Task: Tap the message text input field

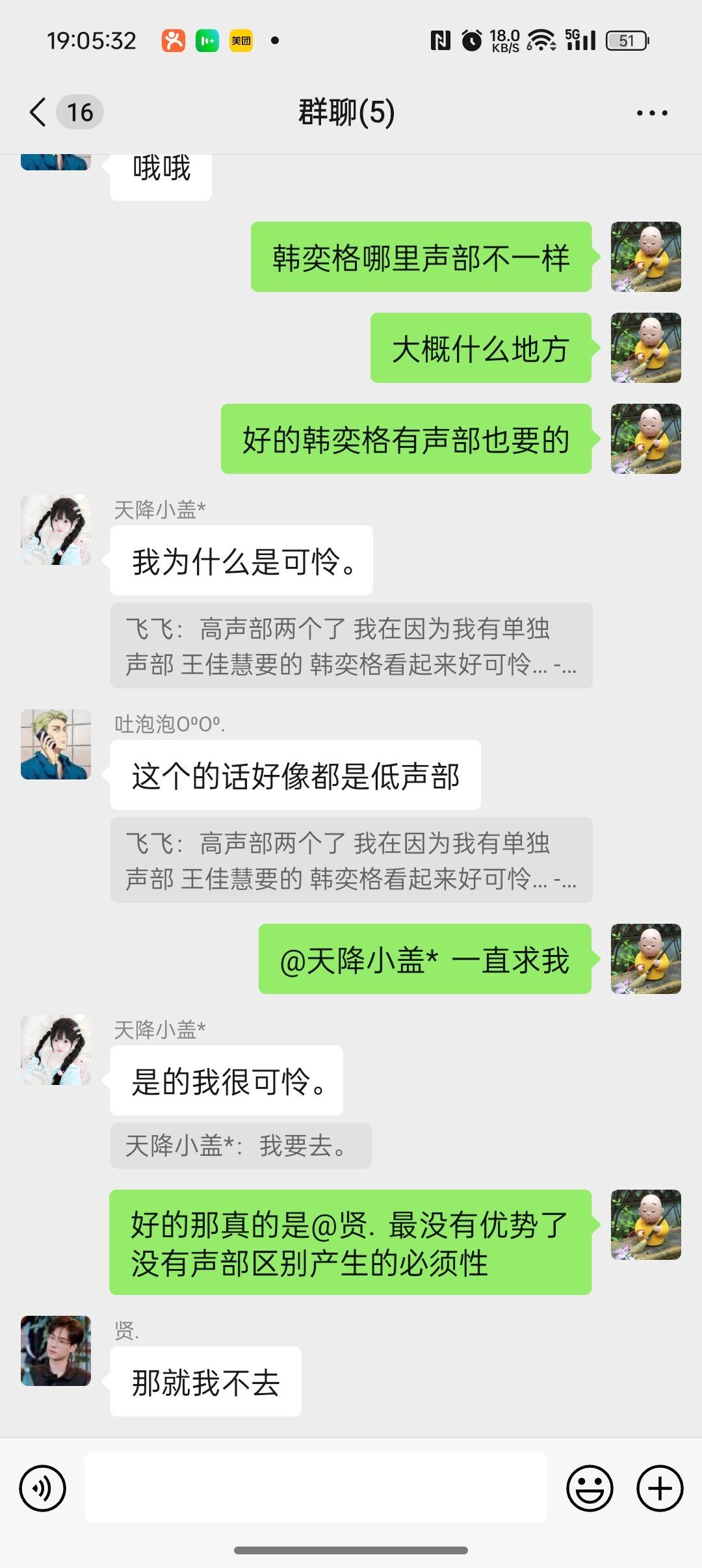Action: (316, 1487)
